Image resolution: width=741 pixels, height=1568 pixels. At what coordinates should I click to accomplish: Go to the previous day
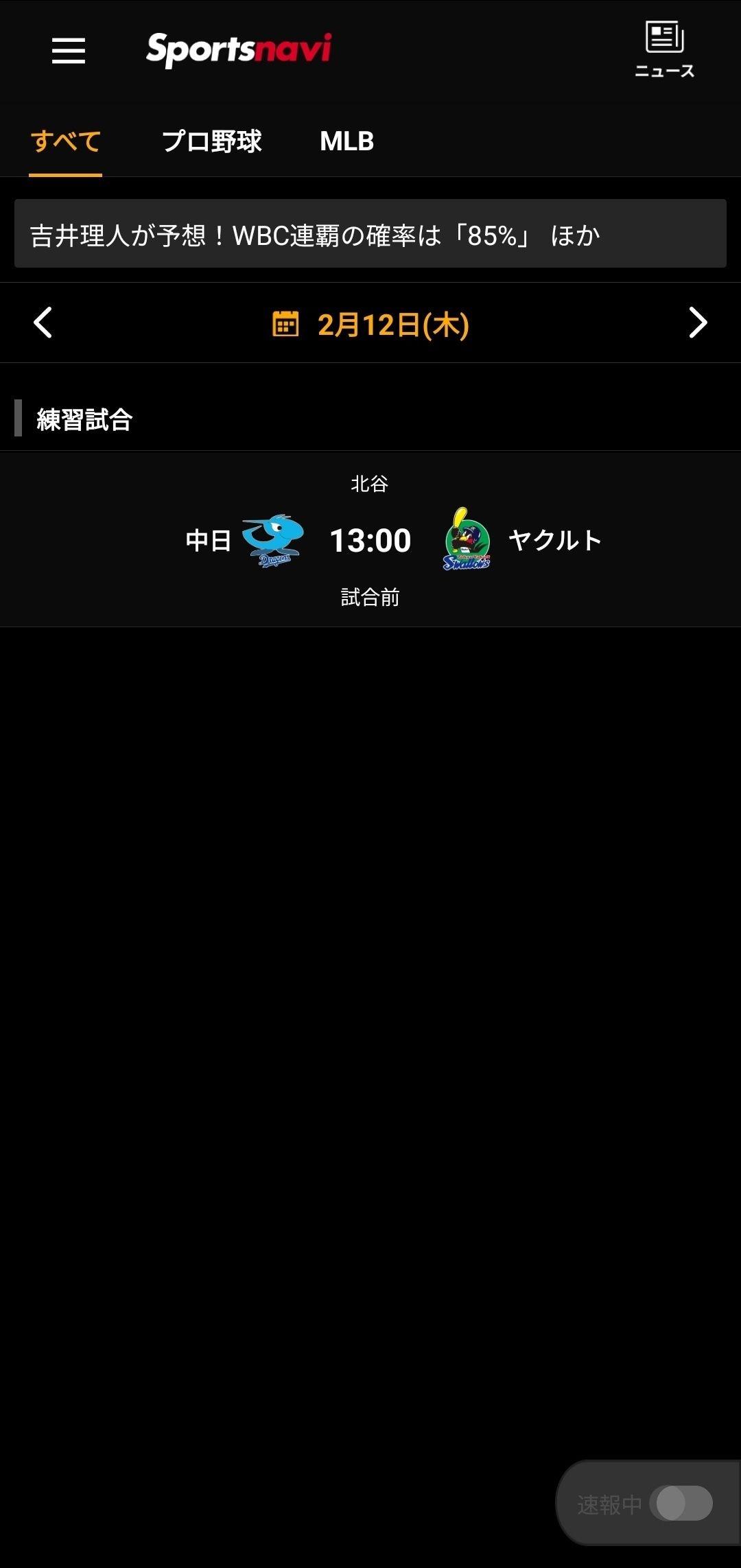tap(43, 323)
